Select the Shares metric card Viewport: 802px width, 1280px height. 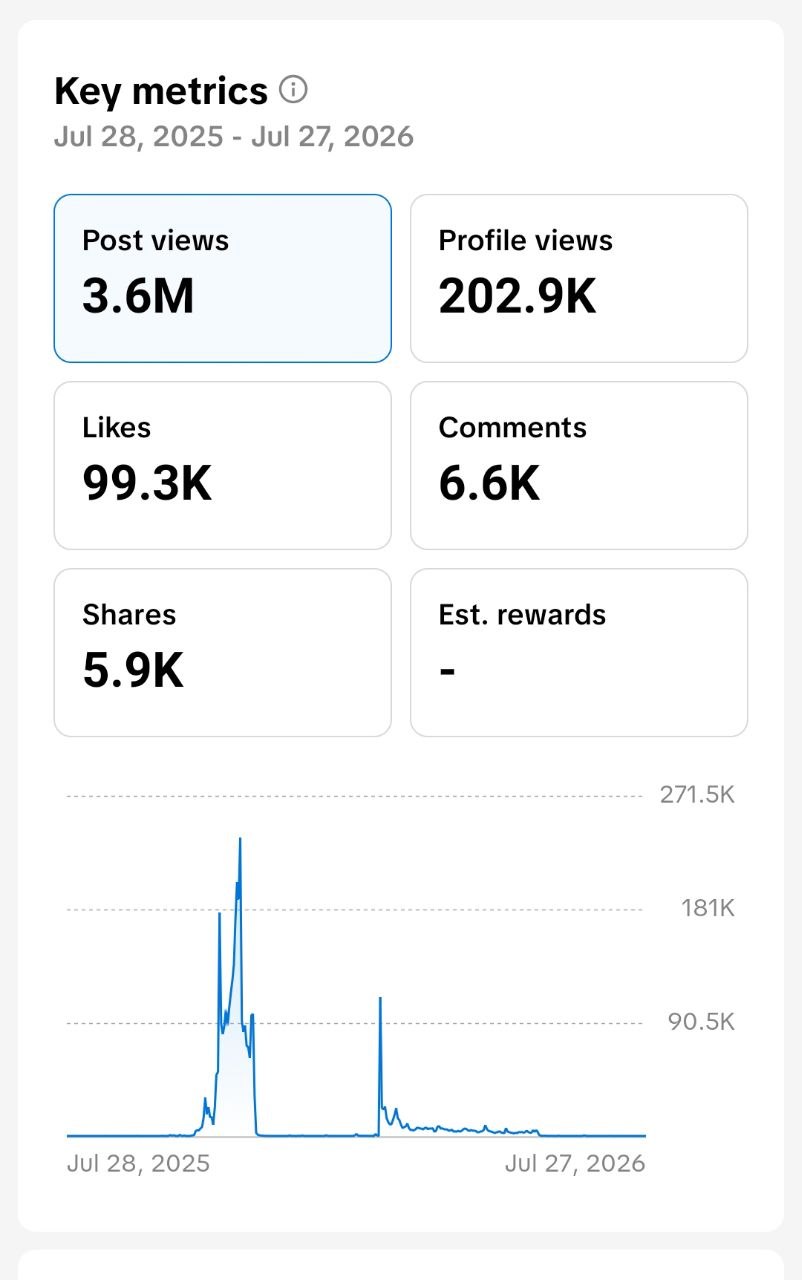222,652
